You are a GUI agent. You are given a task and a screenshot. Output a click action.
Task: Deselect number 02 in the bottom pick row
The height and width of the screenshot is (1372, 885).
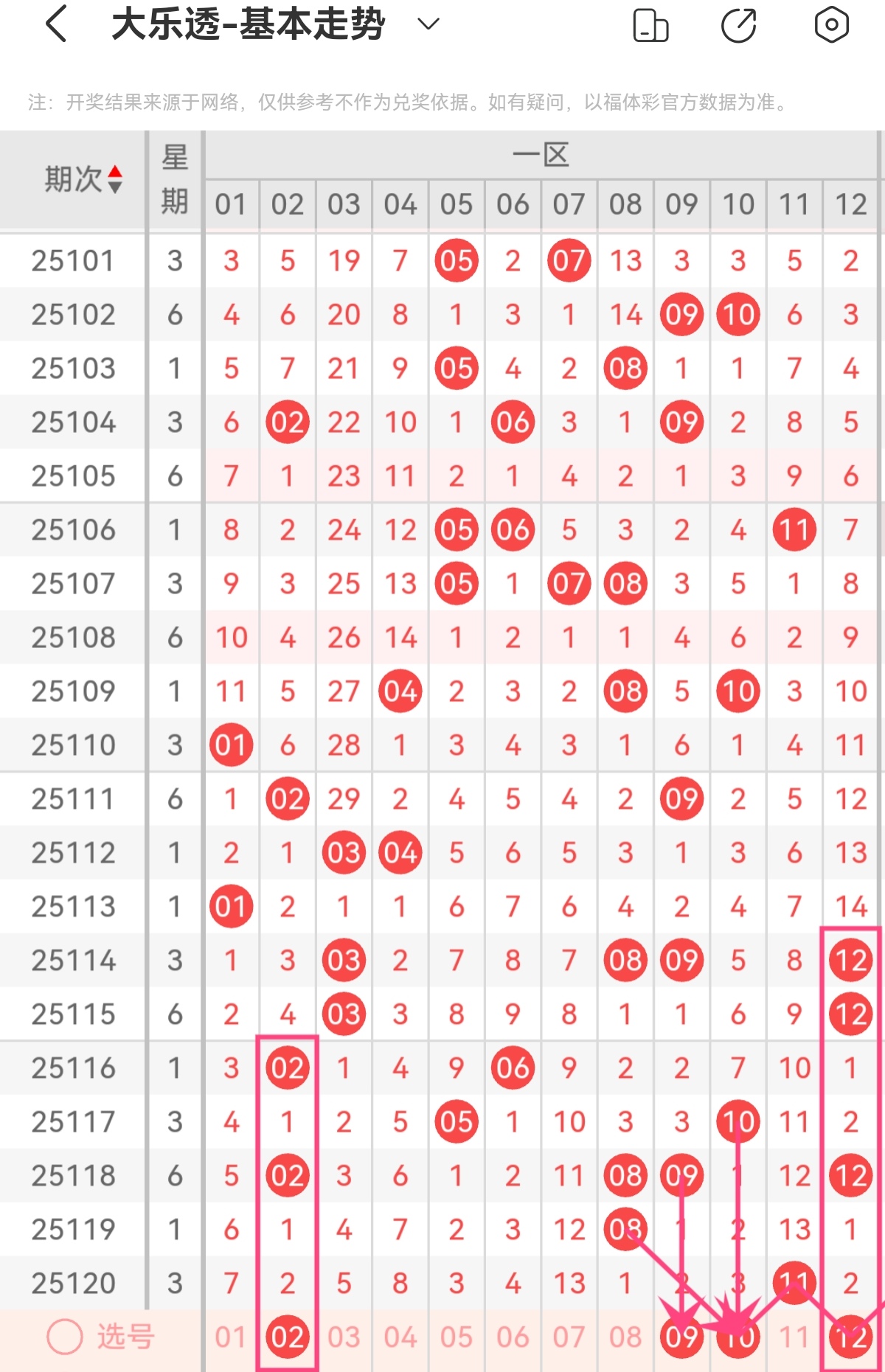point(288,1337)
